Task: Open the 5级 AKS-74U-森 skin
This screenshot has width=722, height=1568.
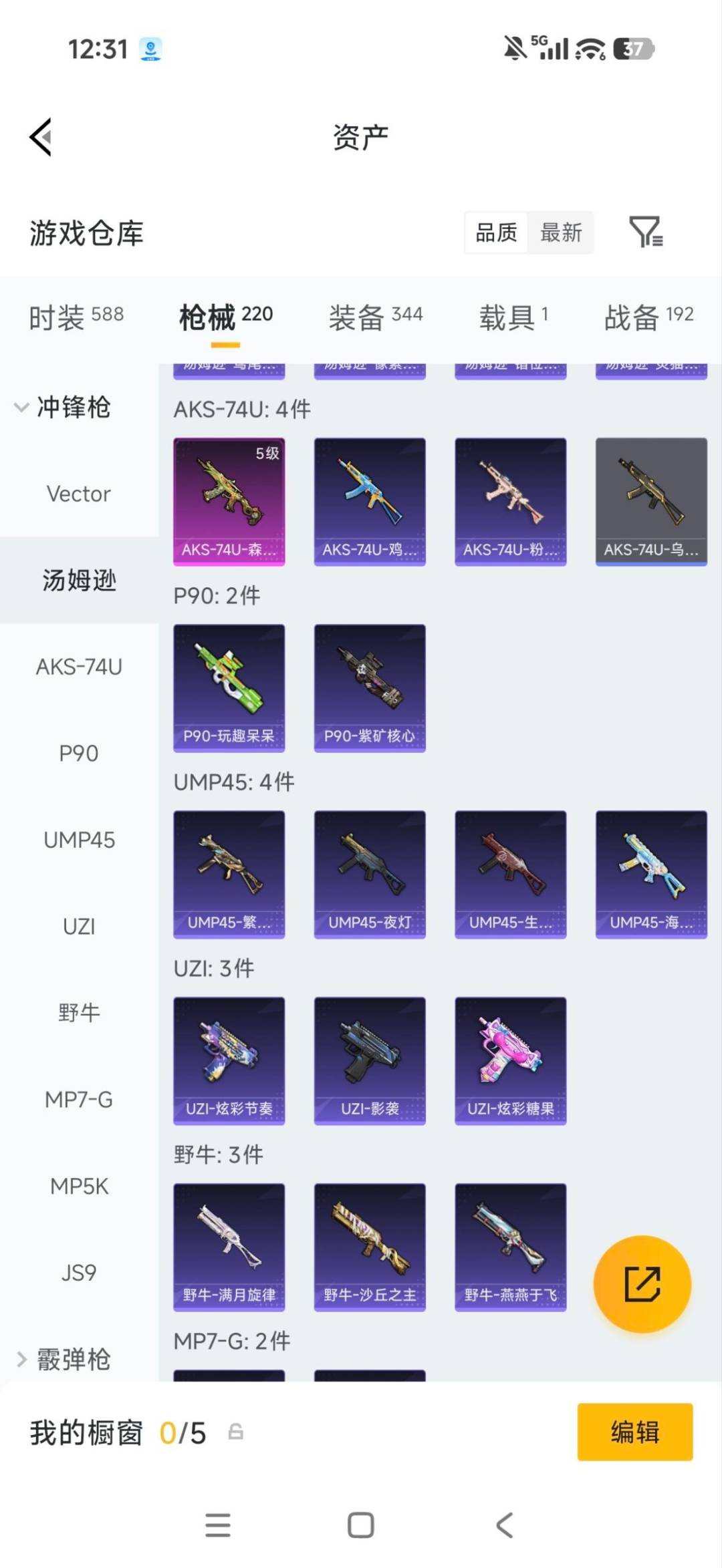Action: pos(229,502)
